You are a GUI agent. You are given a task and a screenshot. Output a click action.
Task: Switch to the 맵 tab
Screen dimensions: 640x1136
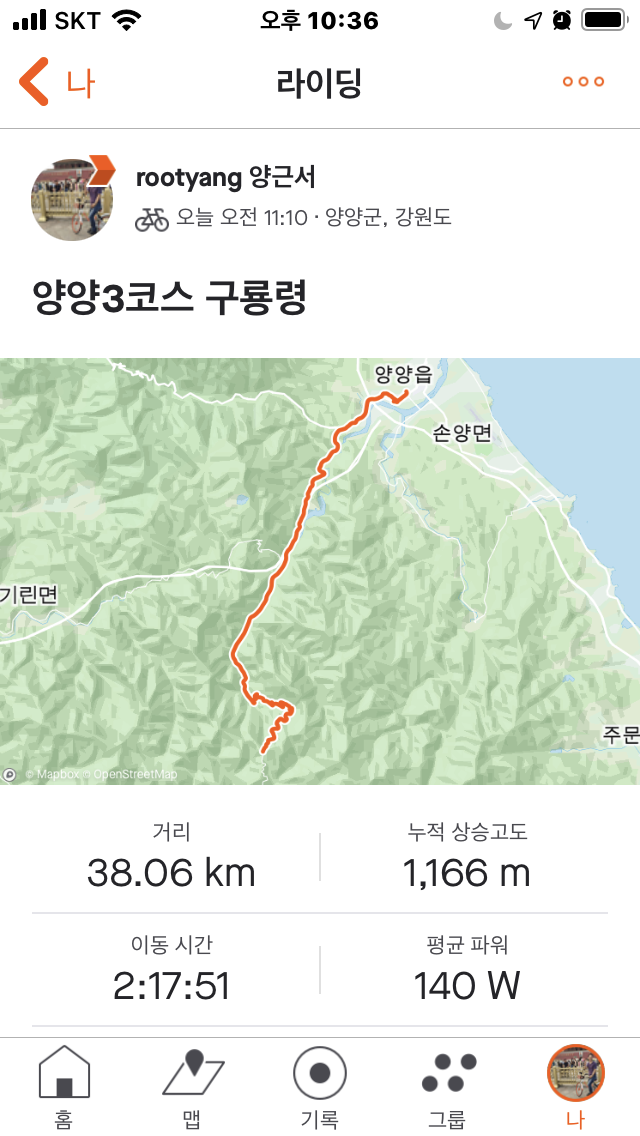(192, 1085)
